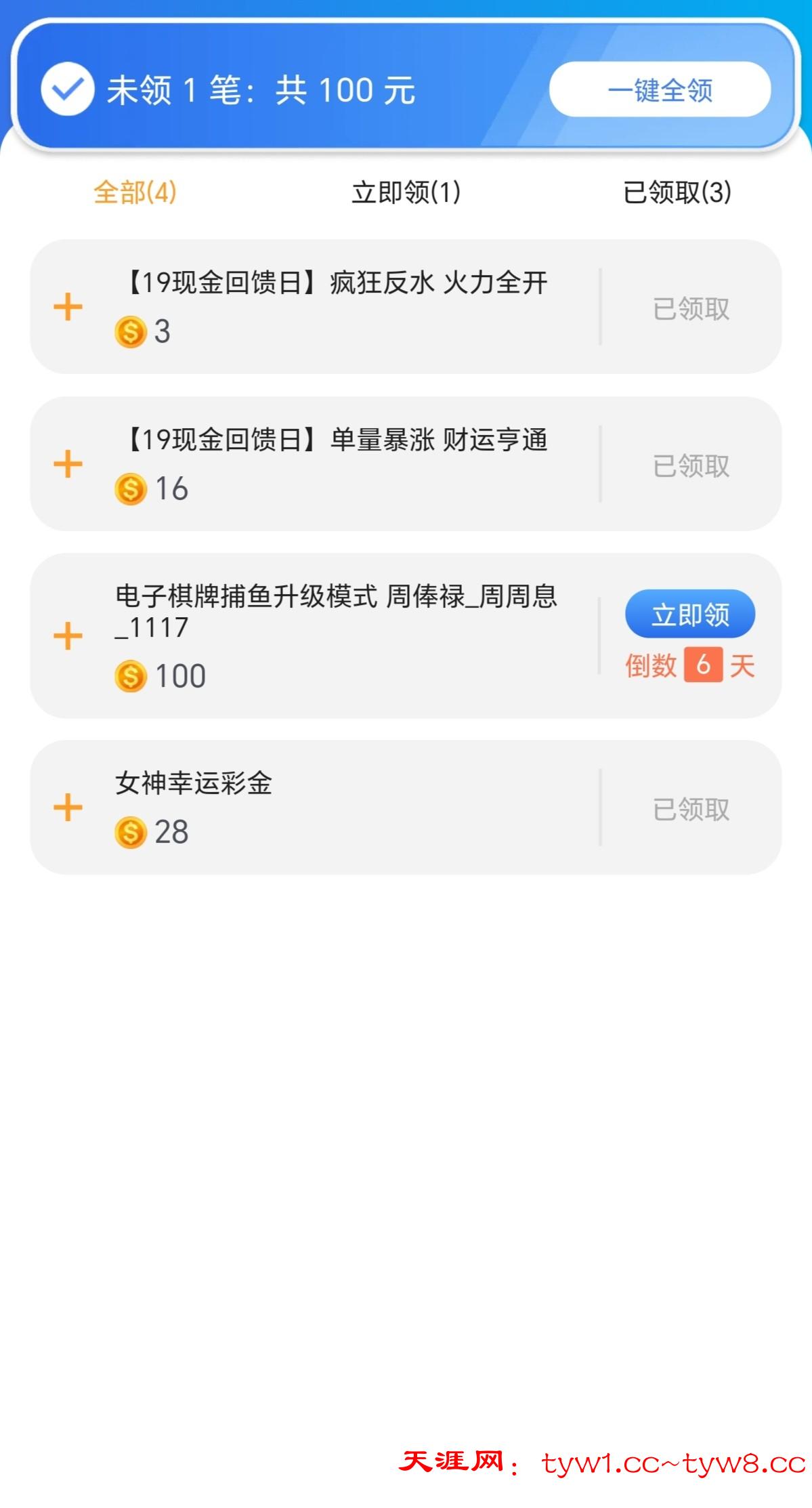Expand the 电子棋牌捕鱼升级模式 reward row
The height and width of the screenshot is (1508, 812).
(x=68, y=636)
